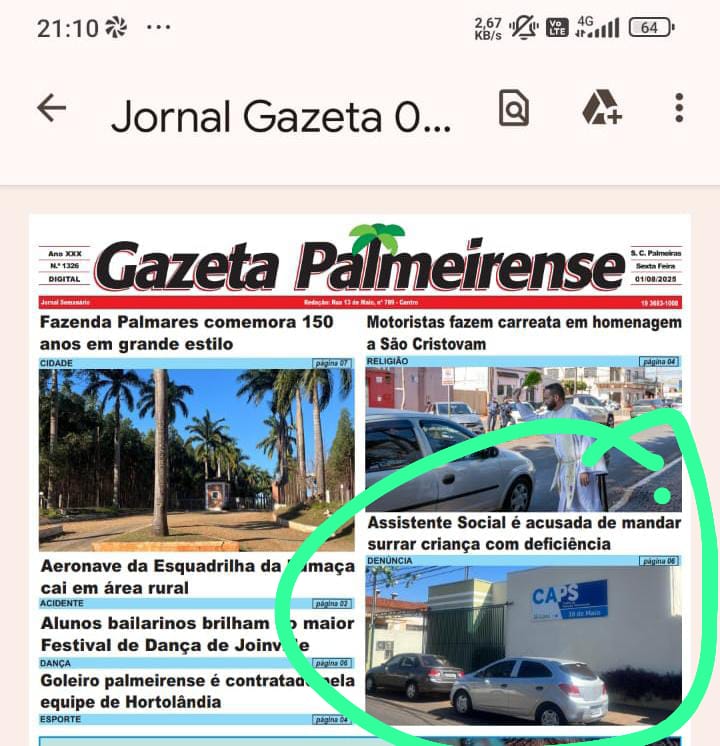Open the three-dot overflow menu
Viewport: 720px width, 746px height.
click(679, 108)
